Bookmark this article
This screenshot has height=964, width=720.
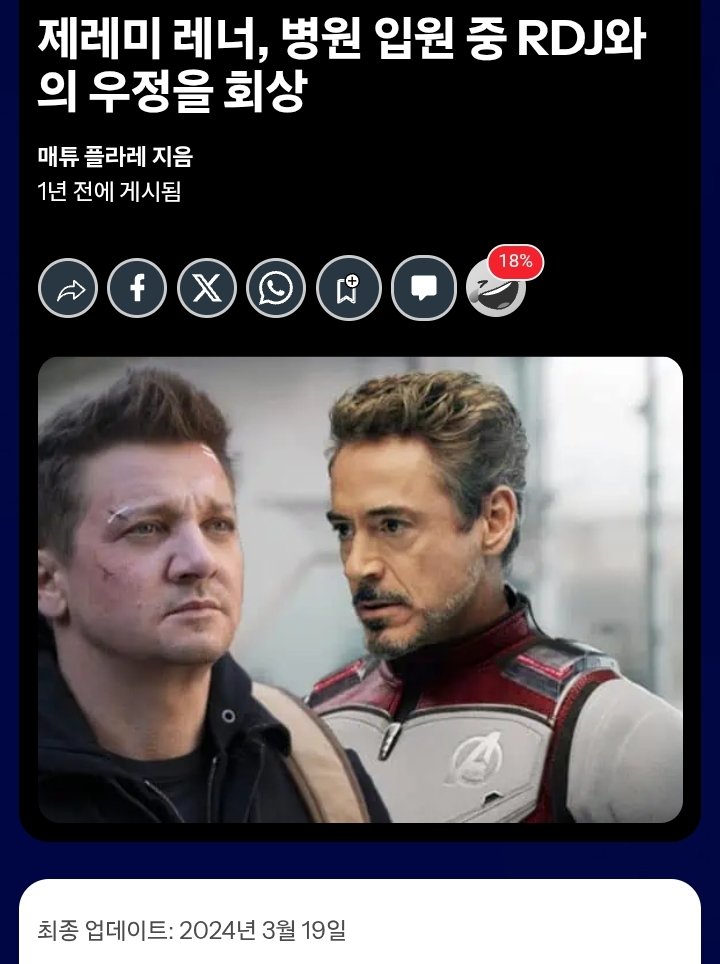[x=348, y=288]
